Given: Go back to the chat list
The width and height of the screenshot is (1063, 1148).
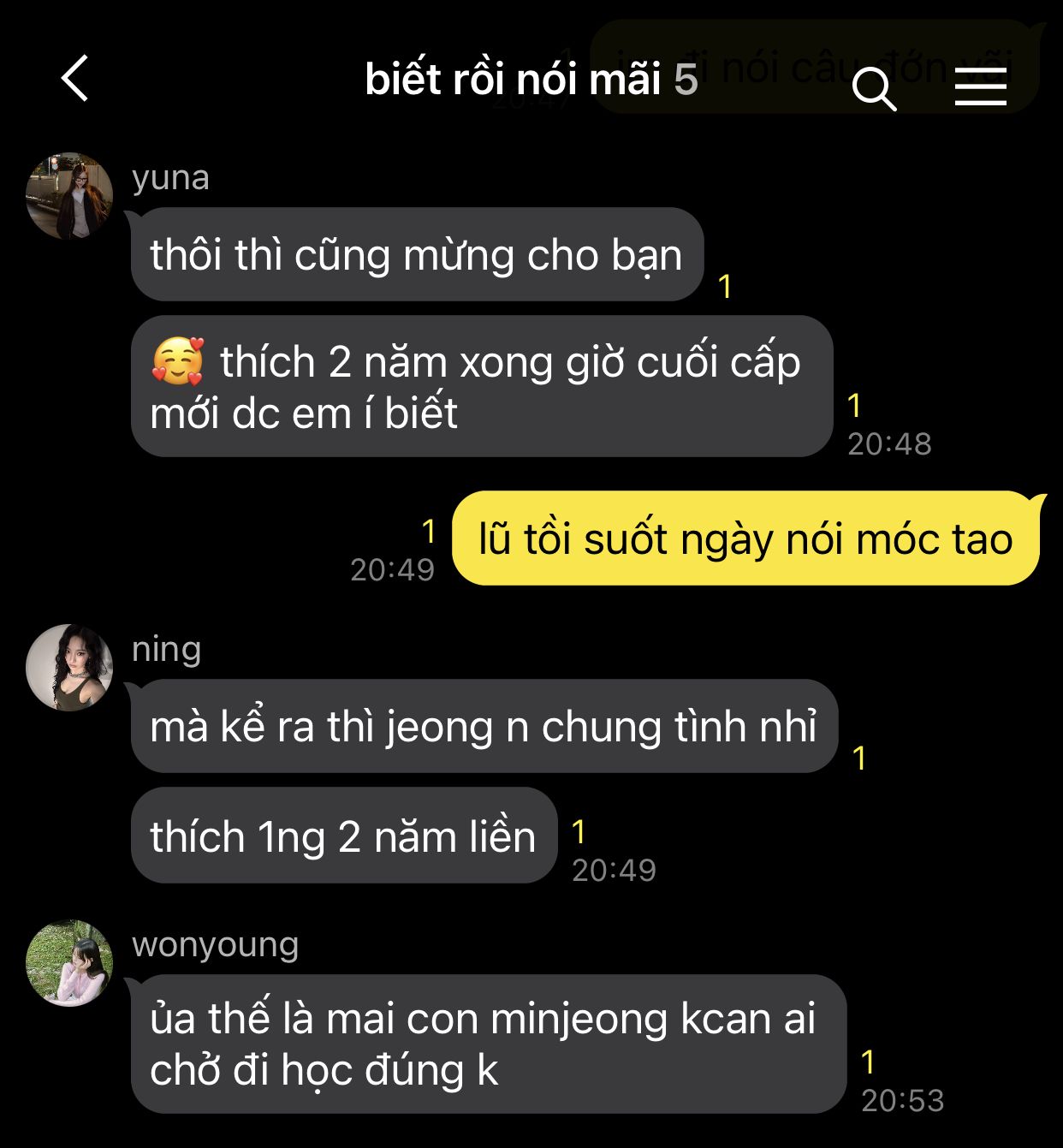Looking at the screenshot, I should [75, 79].
